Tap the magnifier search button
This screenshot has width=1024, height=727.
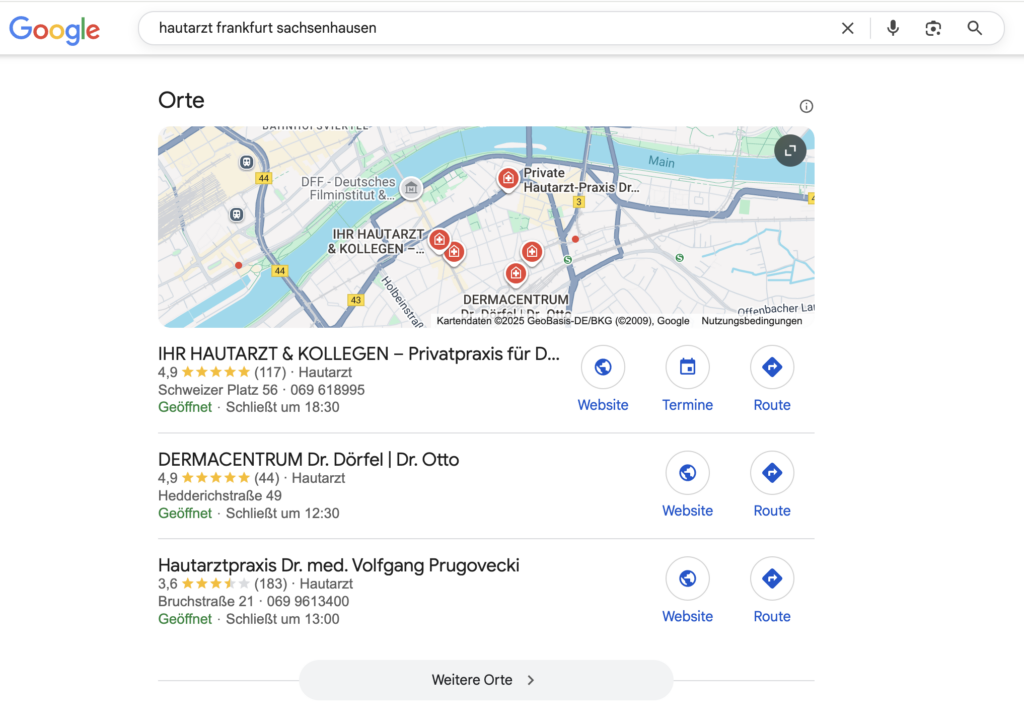click(x=975, y=28)
